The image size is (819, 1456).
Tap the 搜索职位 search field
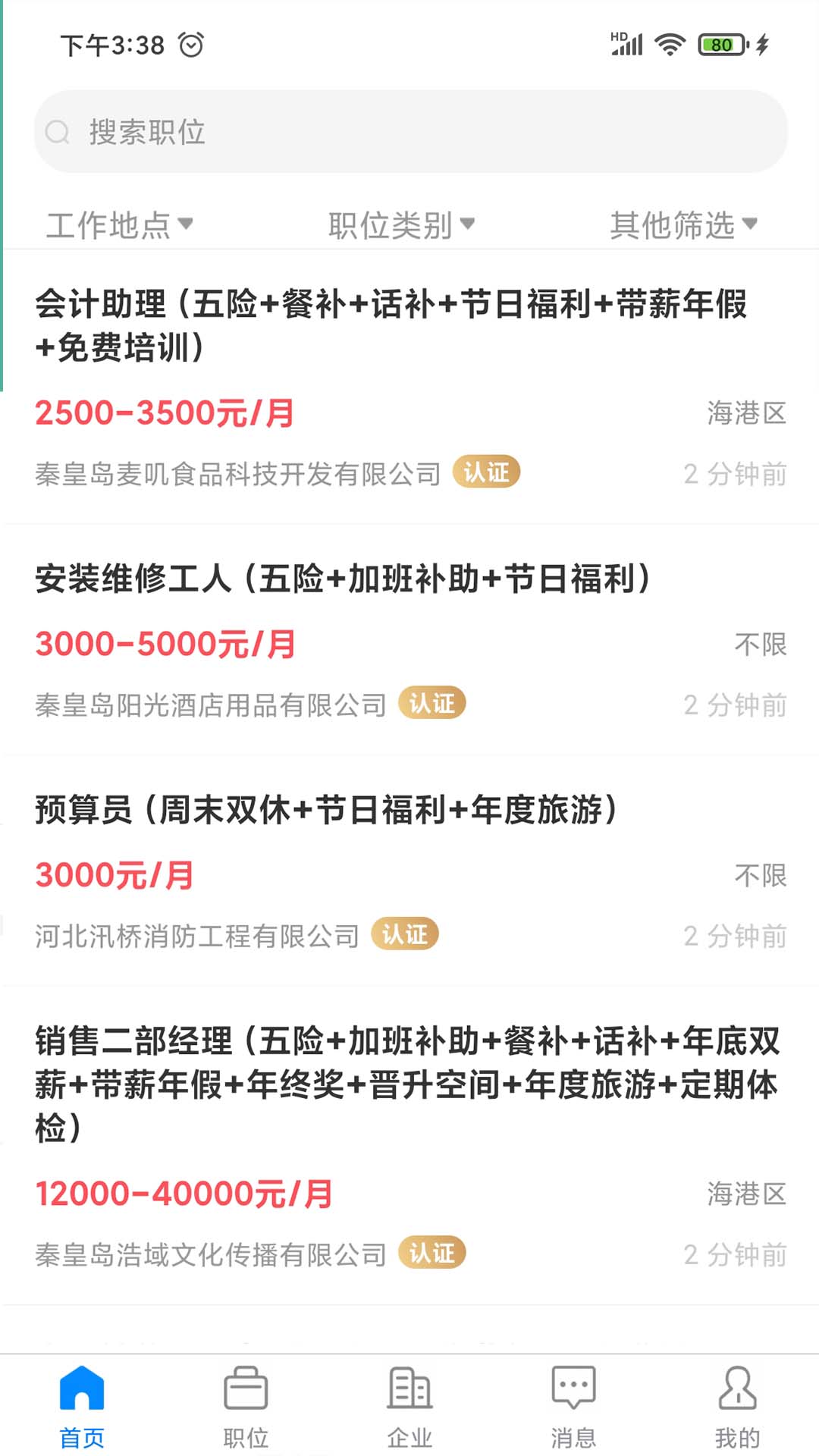click(409, 132)
